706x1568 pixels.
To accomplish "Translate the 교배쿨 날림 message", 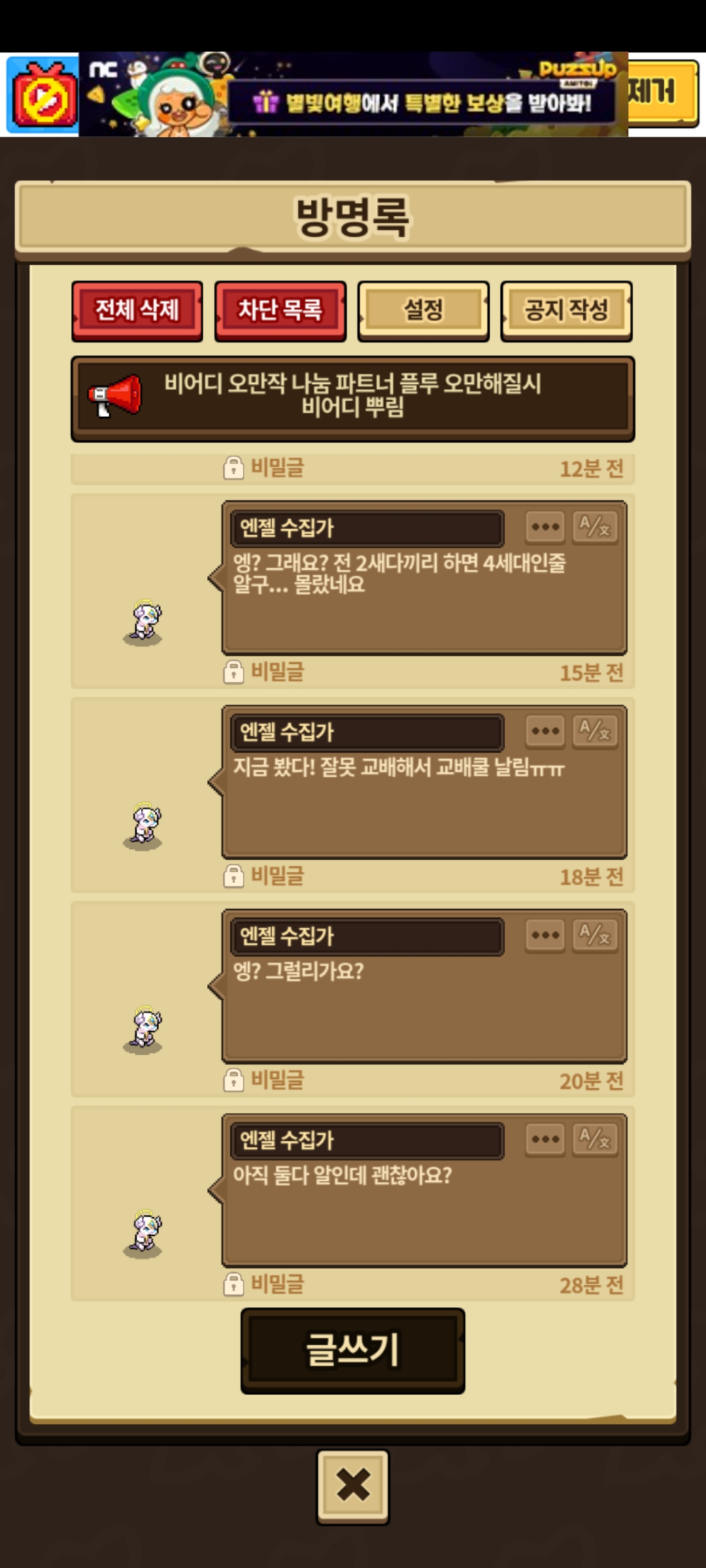I will tap(595, 731).
